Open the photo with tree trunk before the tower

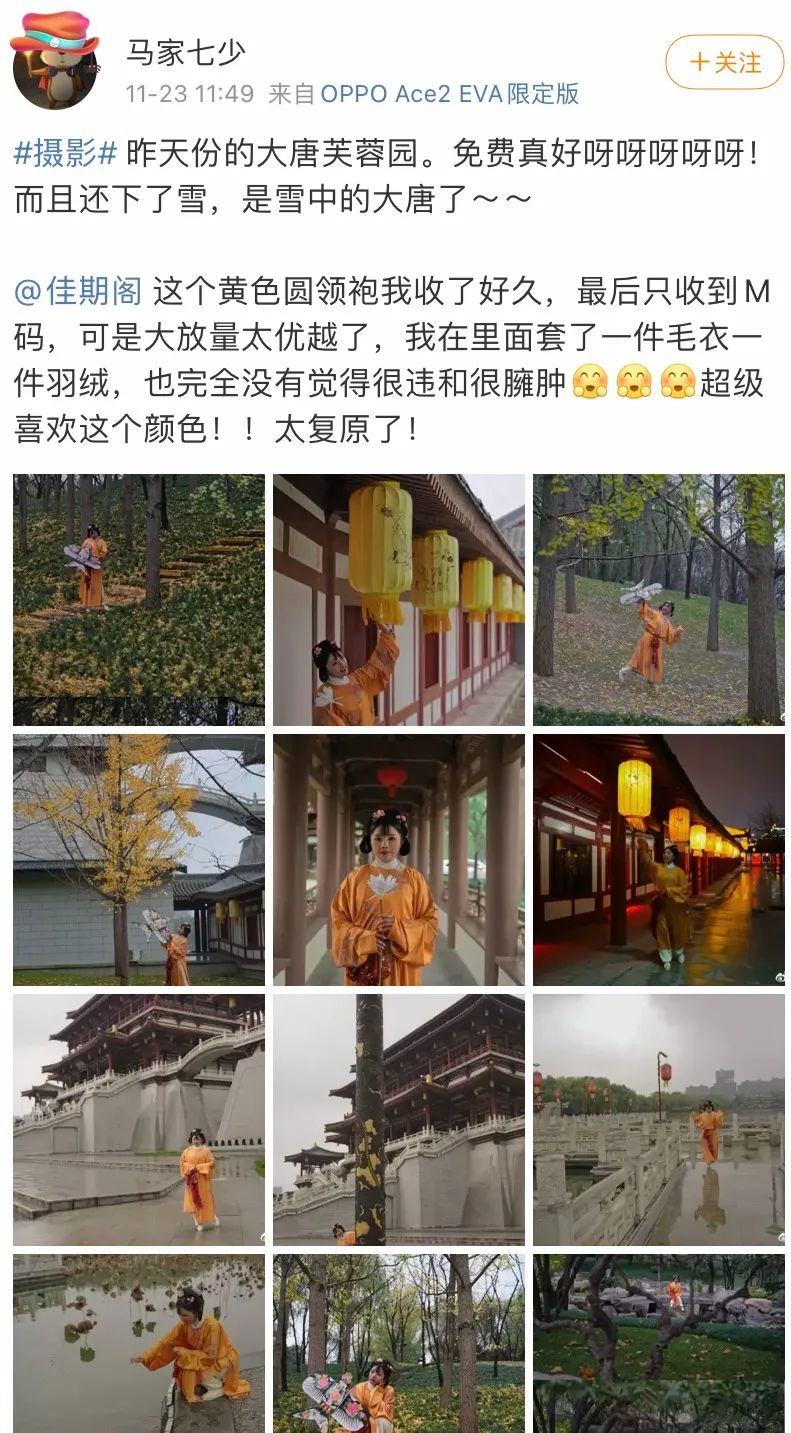pyautogui.click(x=399, y=1120)
